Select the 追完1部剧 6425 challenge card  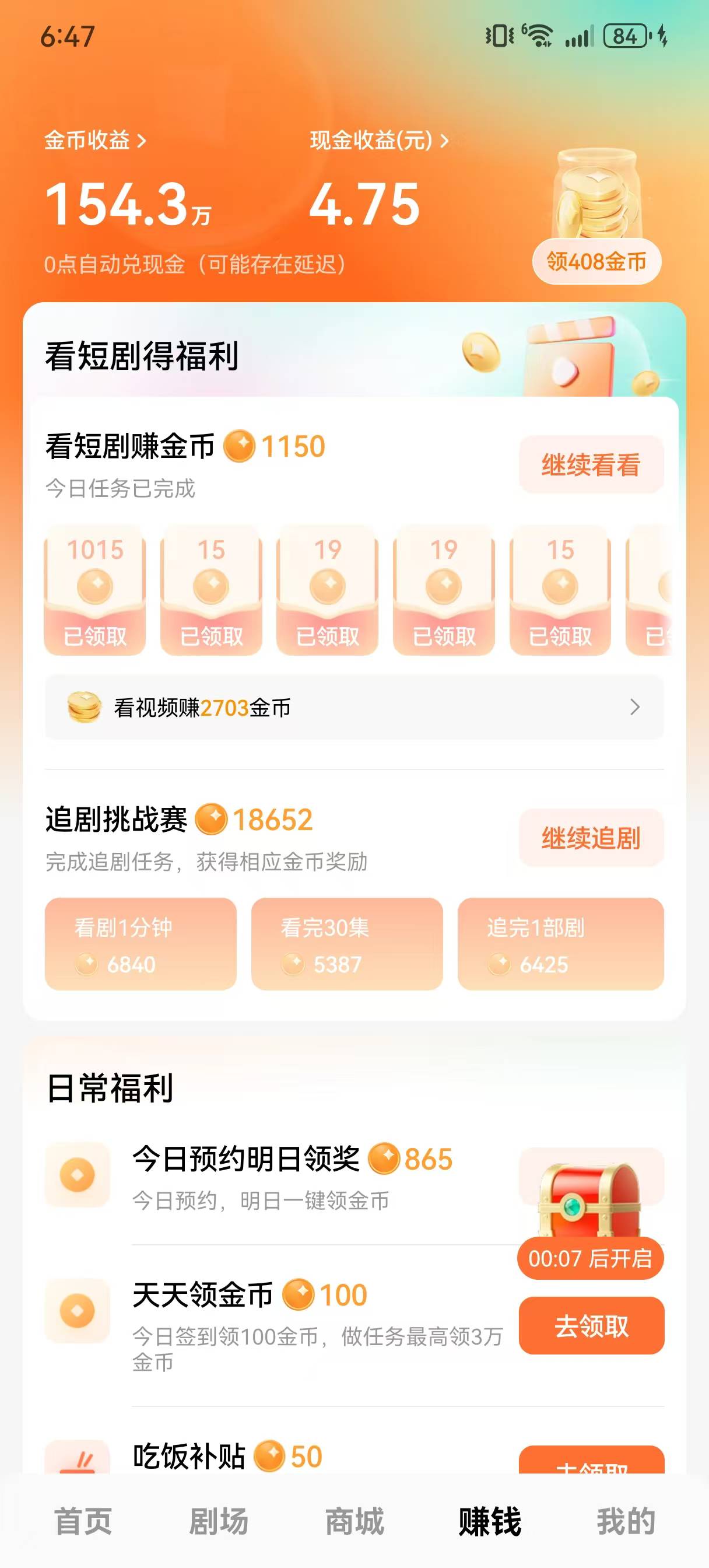point(560,944)
